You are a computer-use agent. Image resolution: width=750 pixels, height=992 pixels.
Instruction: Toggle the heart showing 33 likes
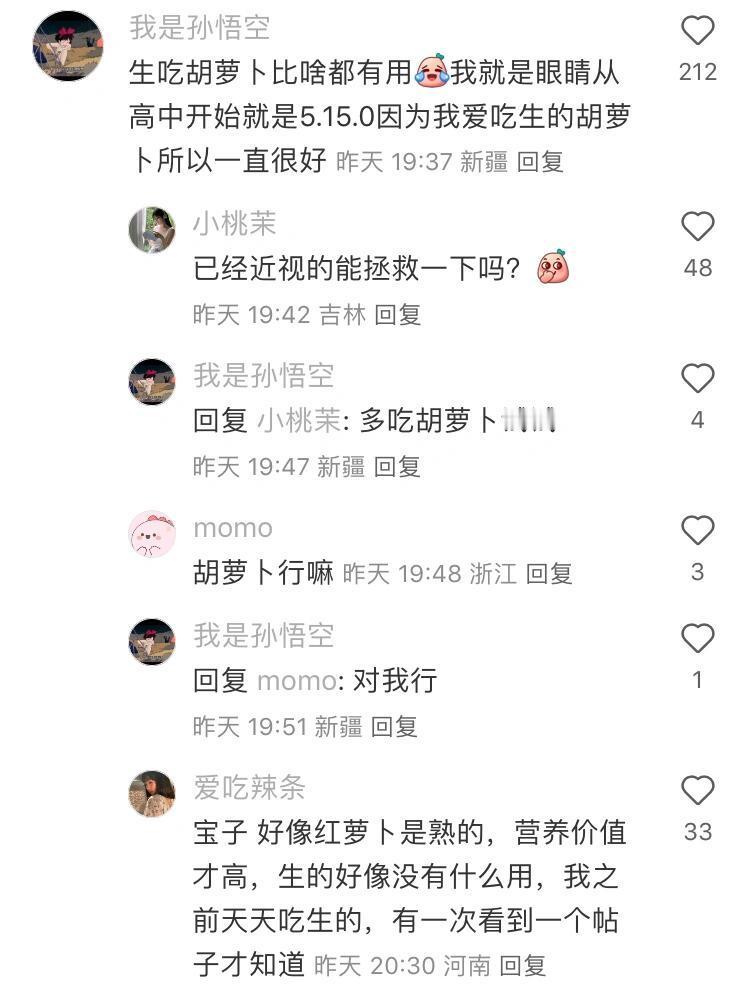click(x=700, y=790)
